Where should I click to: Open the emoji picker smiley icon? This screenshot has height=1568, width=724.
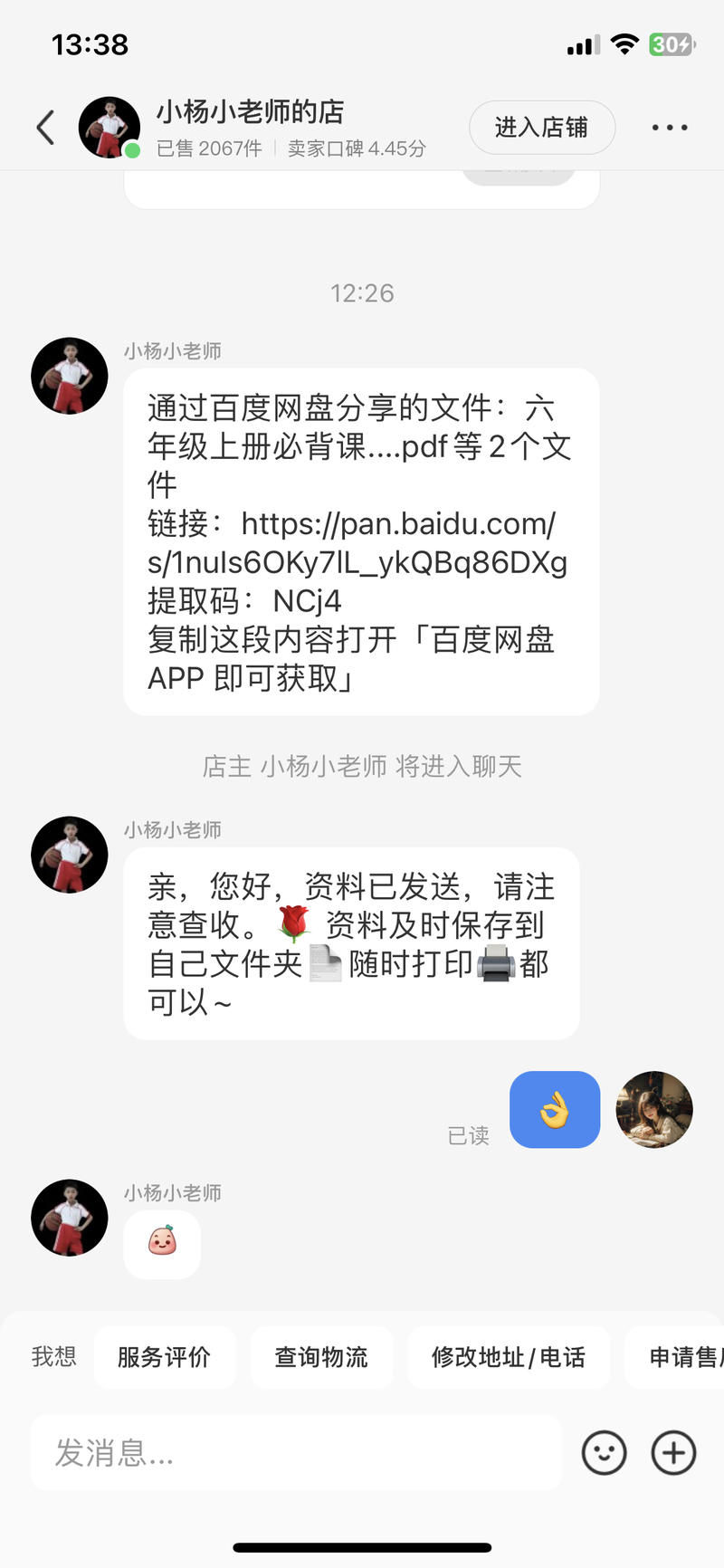(604, 1453)
